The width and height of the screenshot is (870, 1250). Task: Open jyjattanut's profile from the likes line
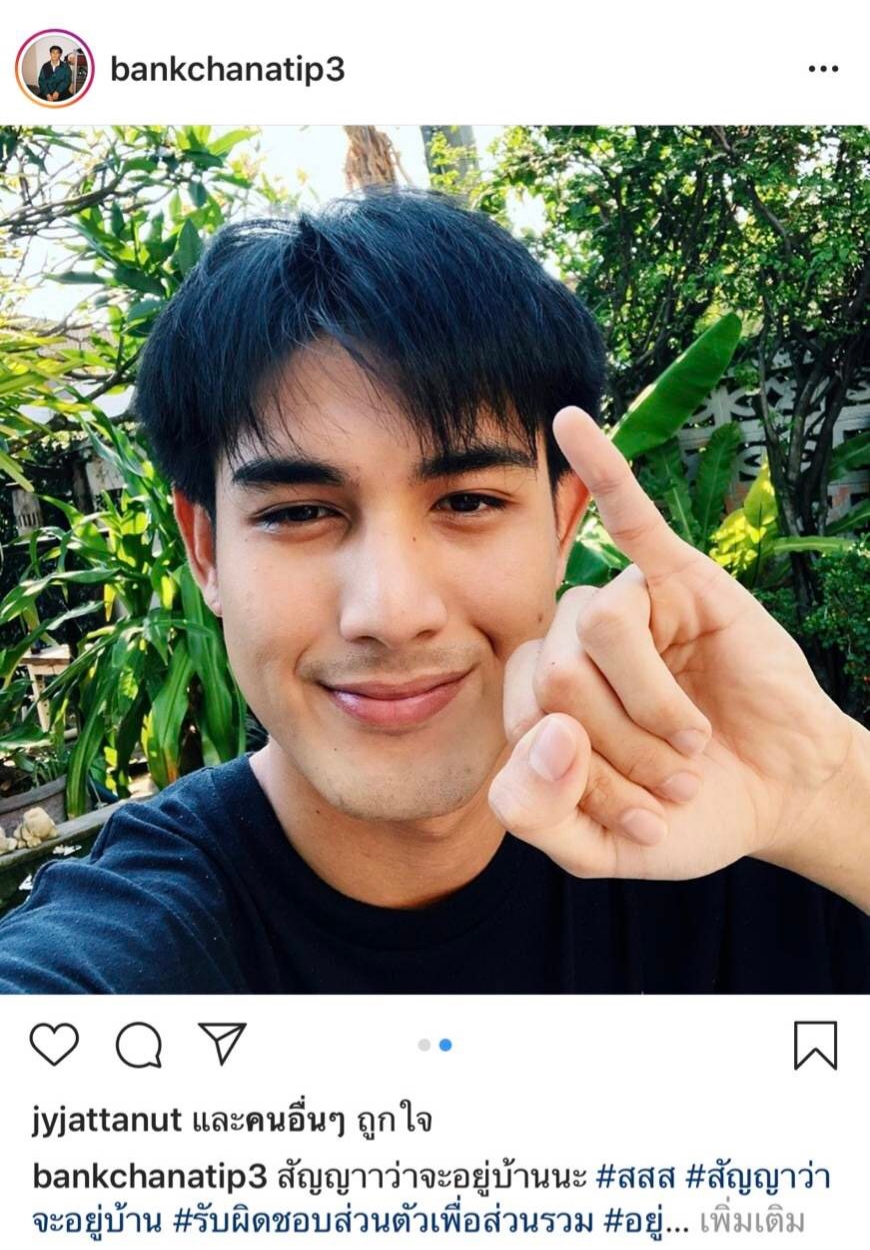[x=106, y=1120]
